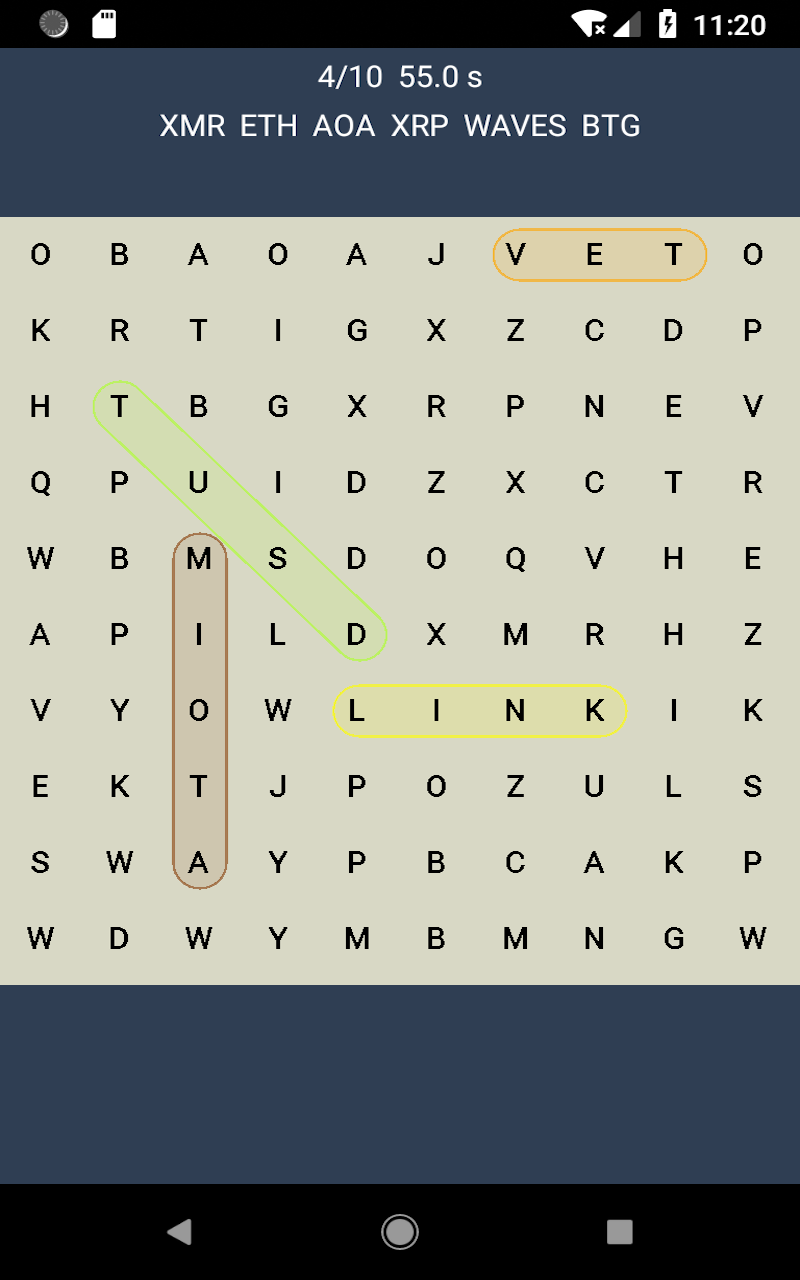Return to the home screen
Viewport: 800px width, 1280px height.
click(x=400, y=1232)
